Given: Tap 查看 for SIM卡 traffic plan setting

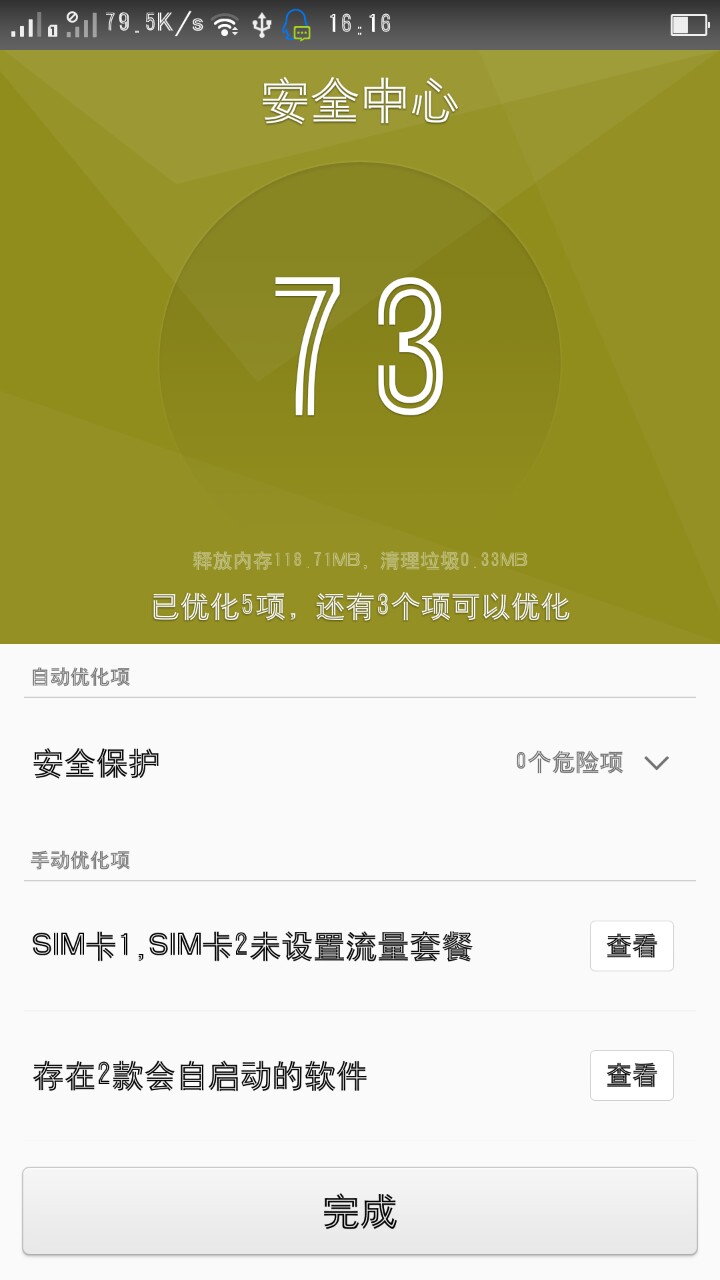Looking at the screenshot, I should 631,946.
